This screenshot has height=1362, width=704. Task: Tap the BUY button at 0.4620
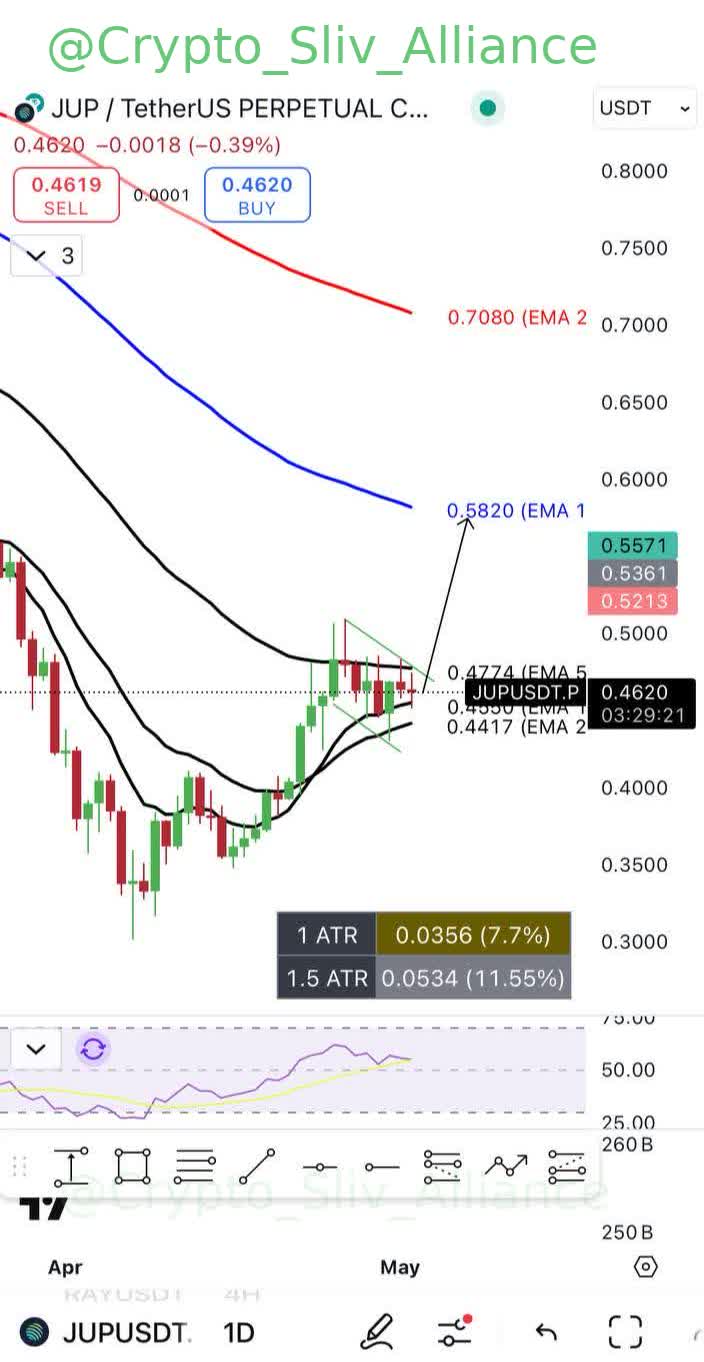tap(257, 195)
